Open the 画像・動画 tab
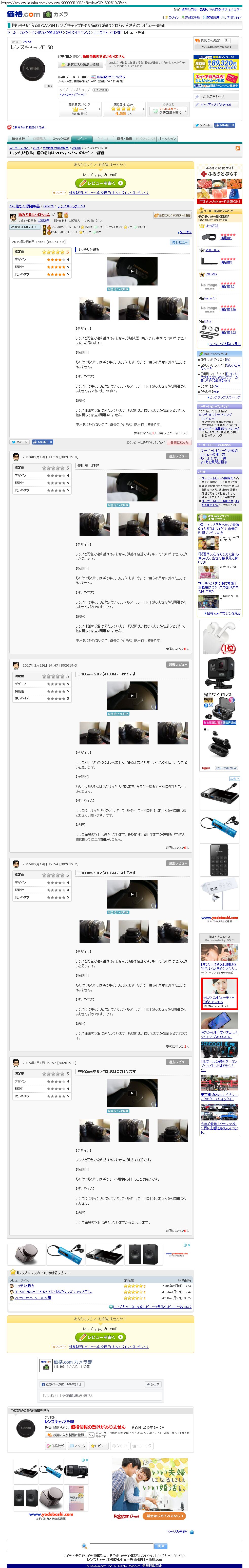This screenshot has width=249, height=1568. 125,138
